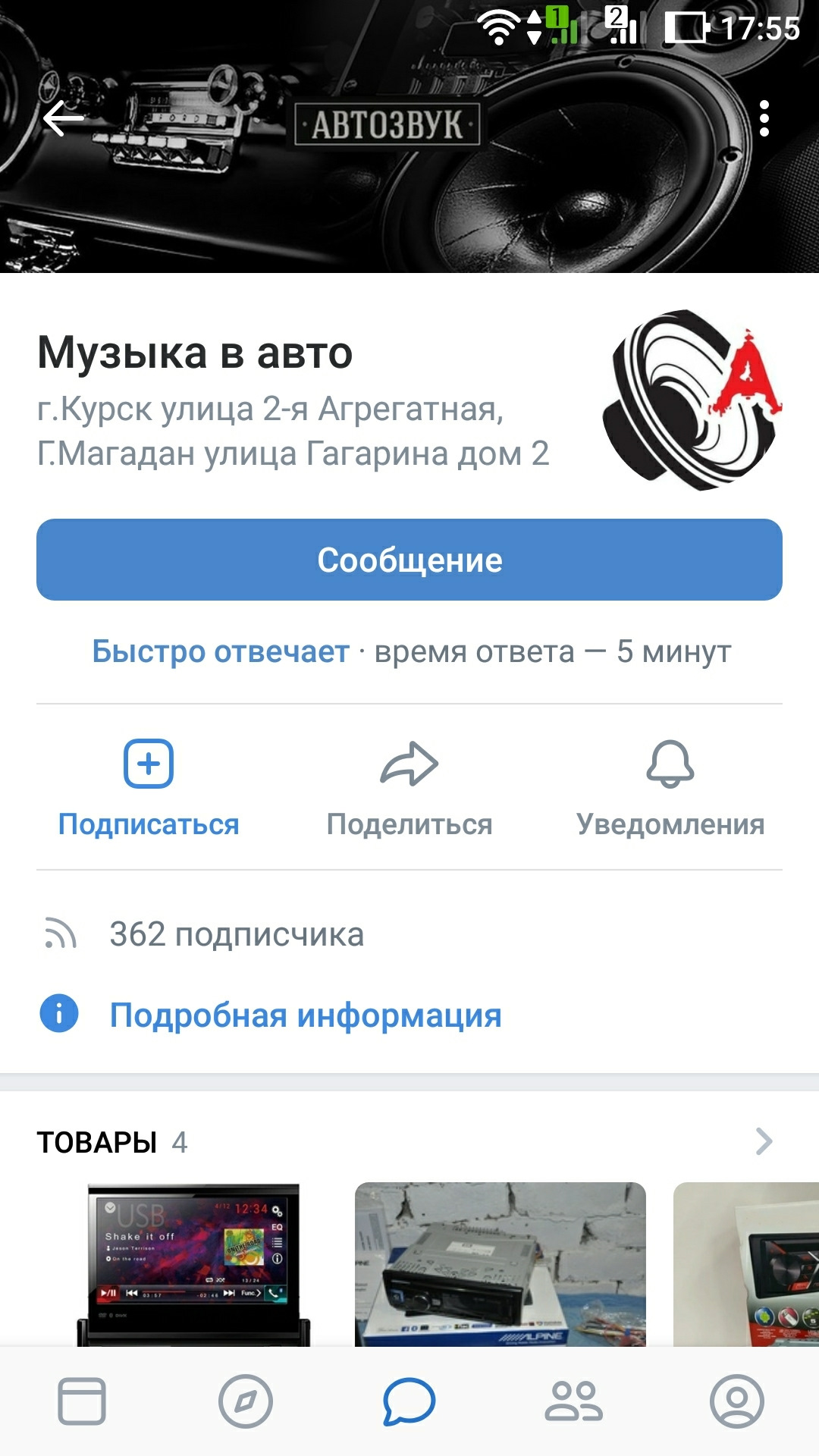Switch to the profile tab
The height and width of the screenshot is (1456, 819).
pos(736,1401)
